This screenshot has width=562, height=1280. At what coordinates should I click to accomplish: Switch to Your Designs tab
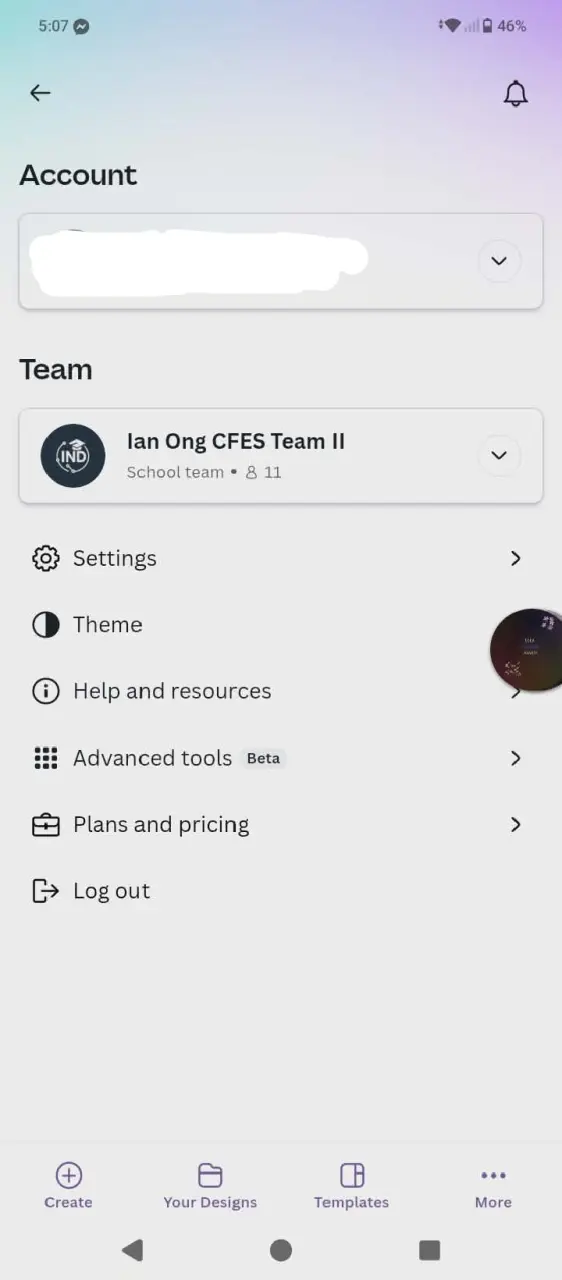(x=210, y=1186)
